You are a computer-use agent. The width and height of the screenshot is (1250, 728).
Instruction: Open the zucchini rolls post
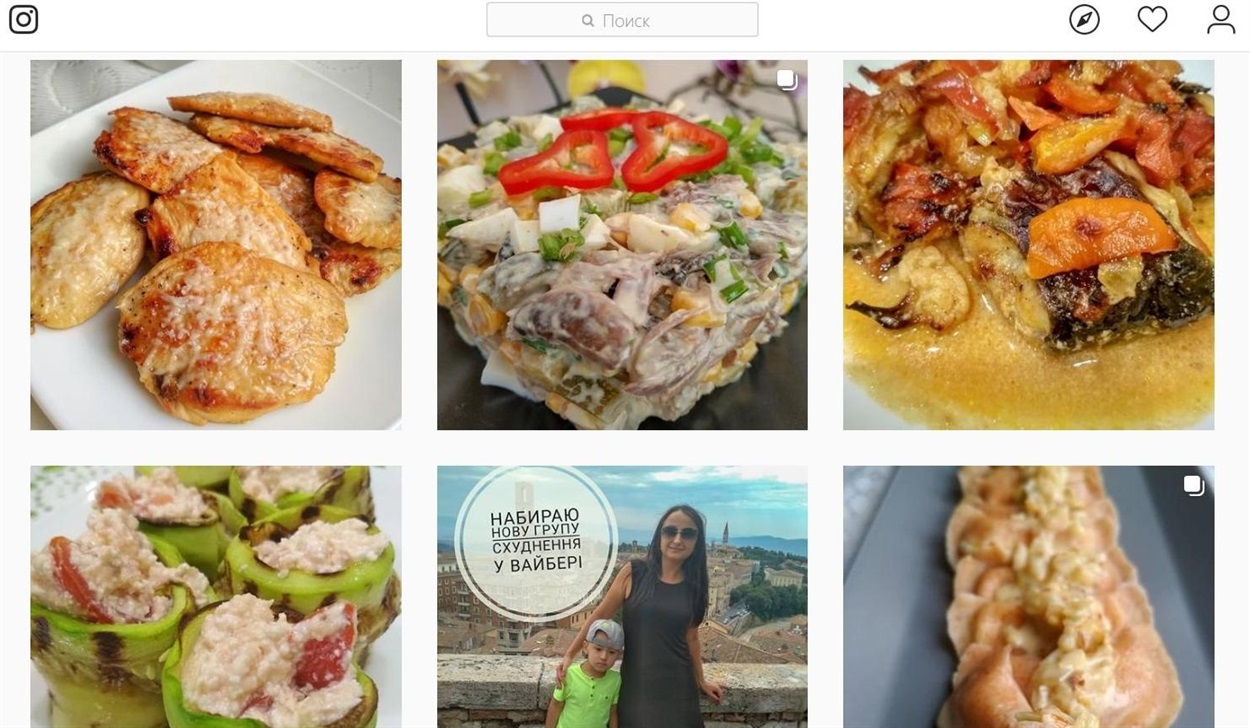tap(216, 596)
